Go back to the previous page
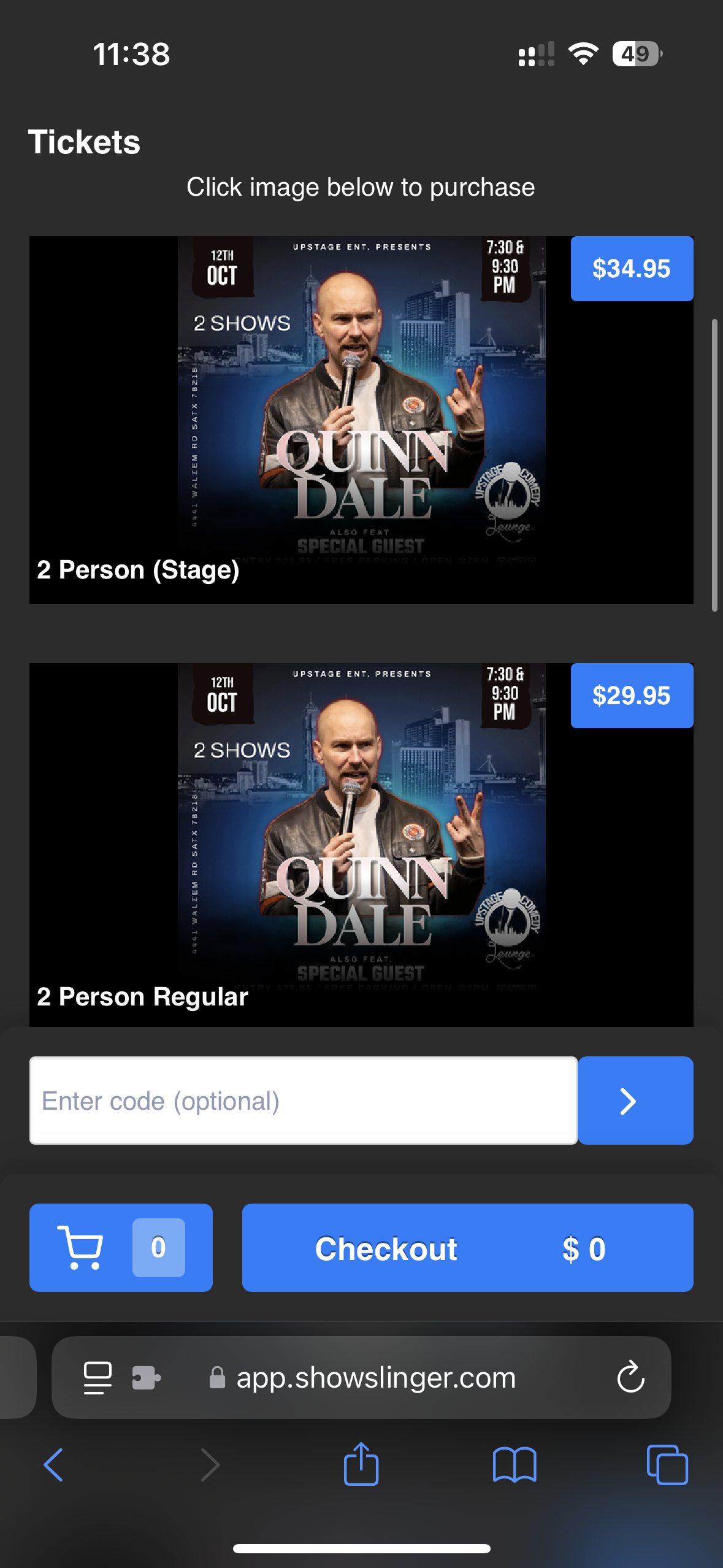 [53, 1465]
